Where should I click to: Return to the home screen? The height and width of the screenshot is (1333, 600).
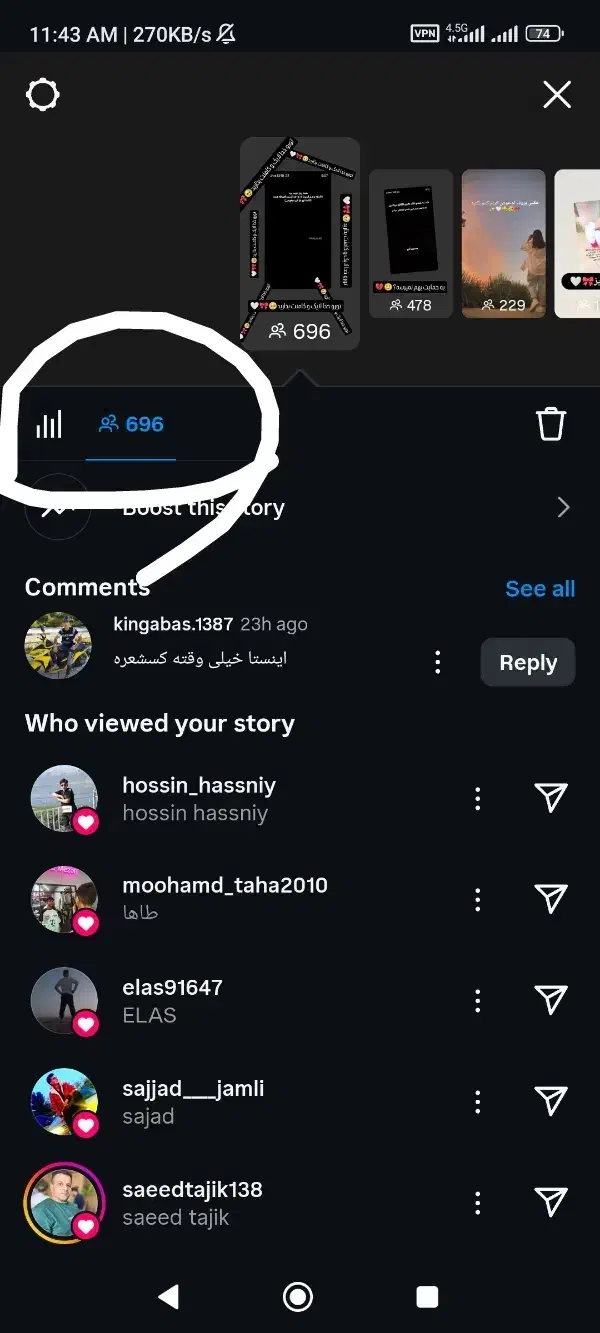[x=298, y=1297]
